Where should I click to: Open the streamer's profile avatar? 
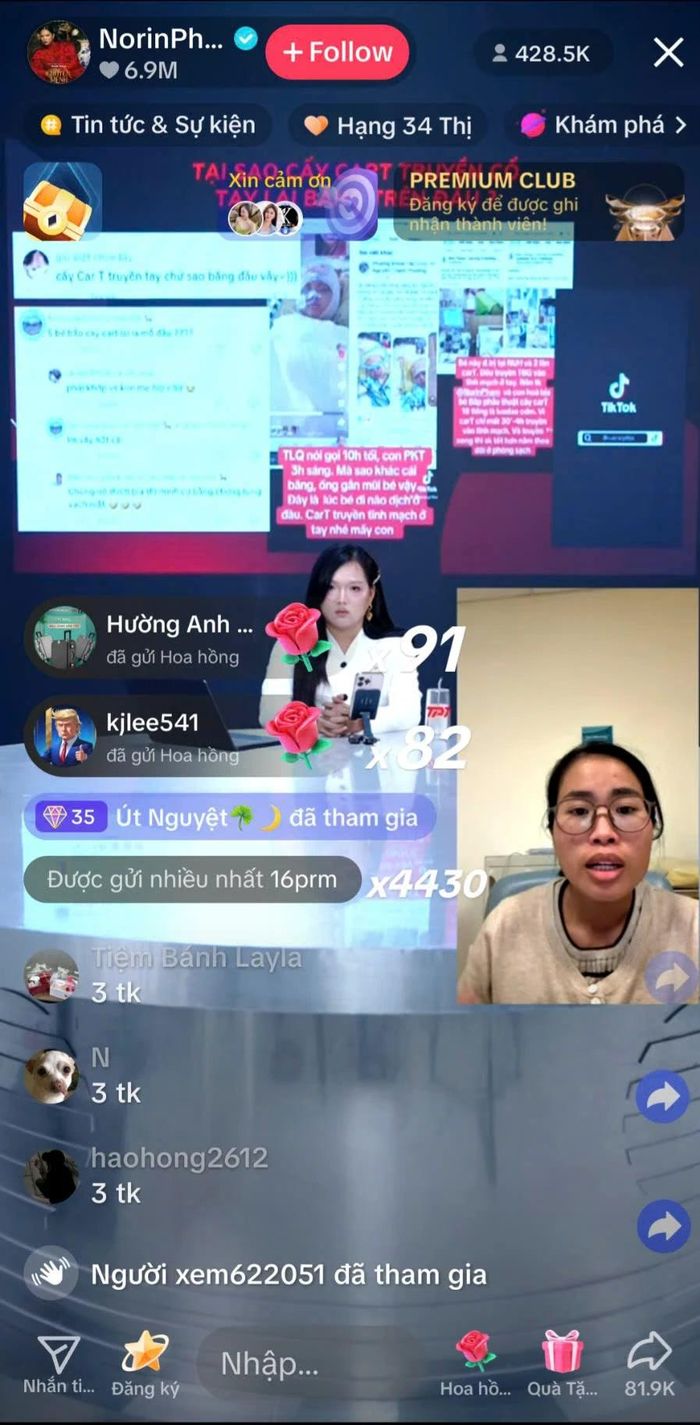pos(58,52)
